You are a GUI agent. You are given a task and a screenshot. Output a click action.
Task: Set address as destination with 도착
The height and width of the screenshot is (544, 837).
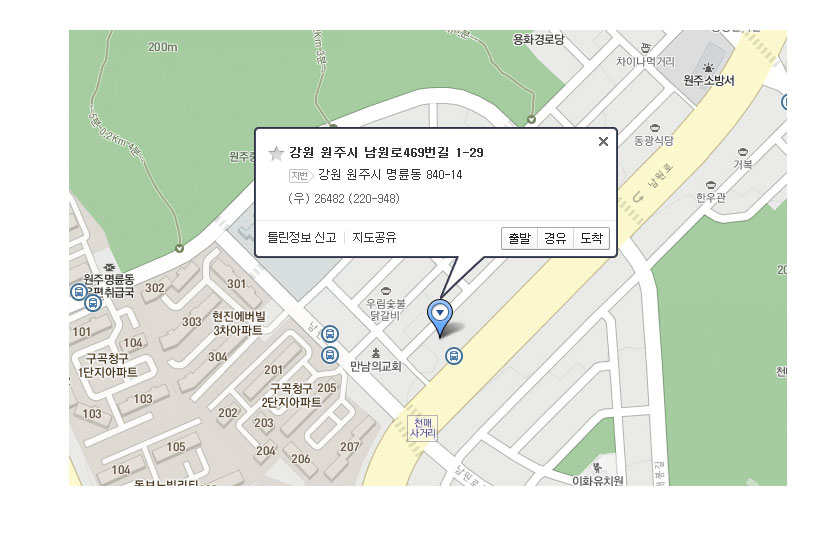coord(591,238)
